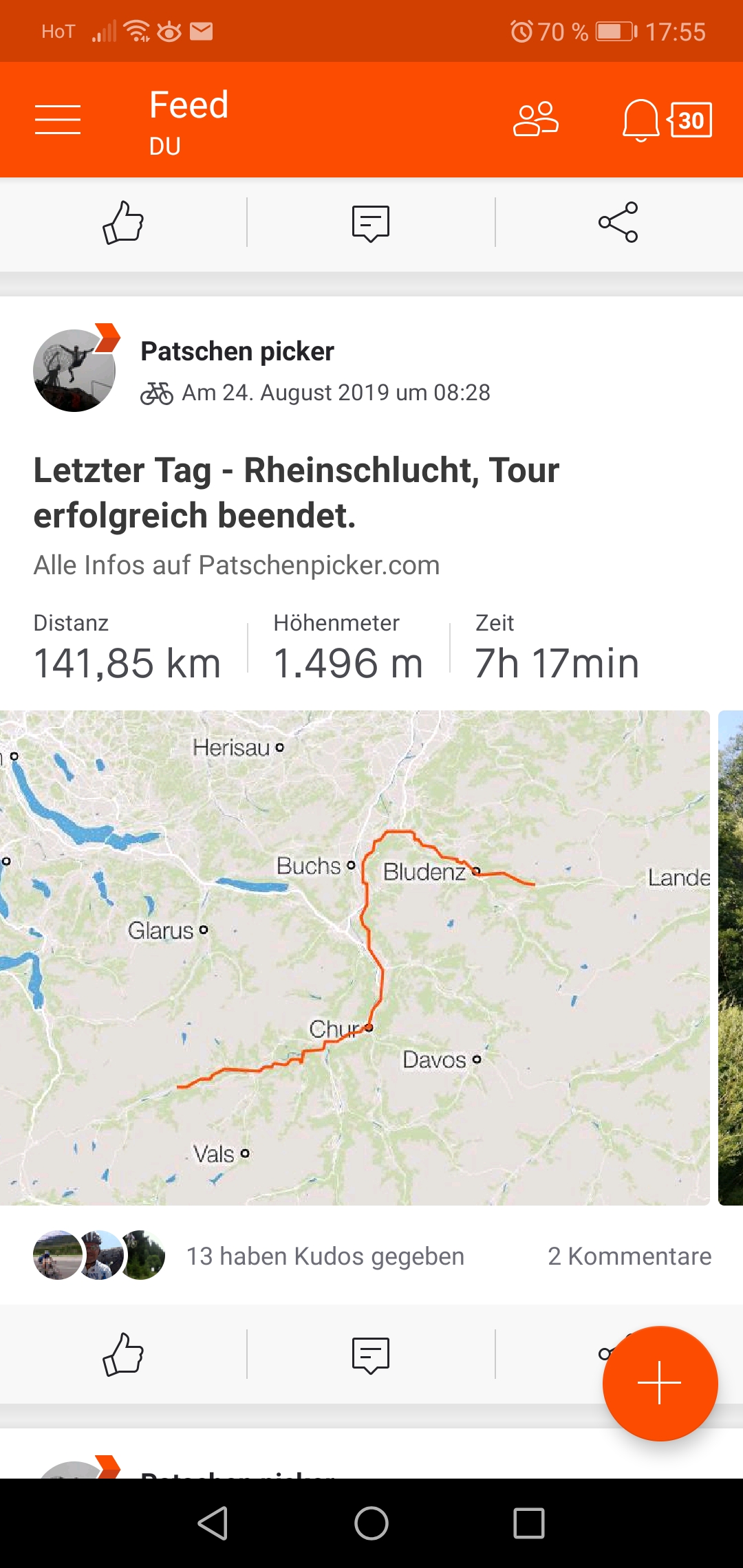This screenshot has width=743, height=1568.
Task: Open the route map of the ride
Action: (354, 957)
